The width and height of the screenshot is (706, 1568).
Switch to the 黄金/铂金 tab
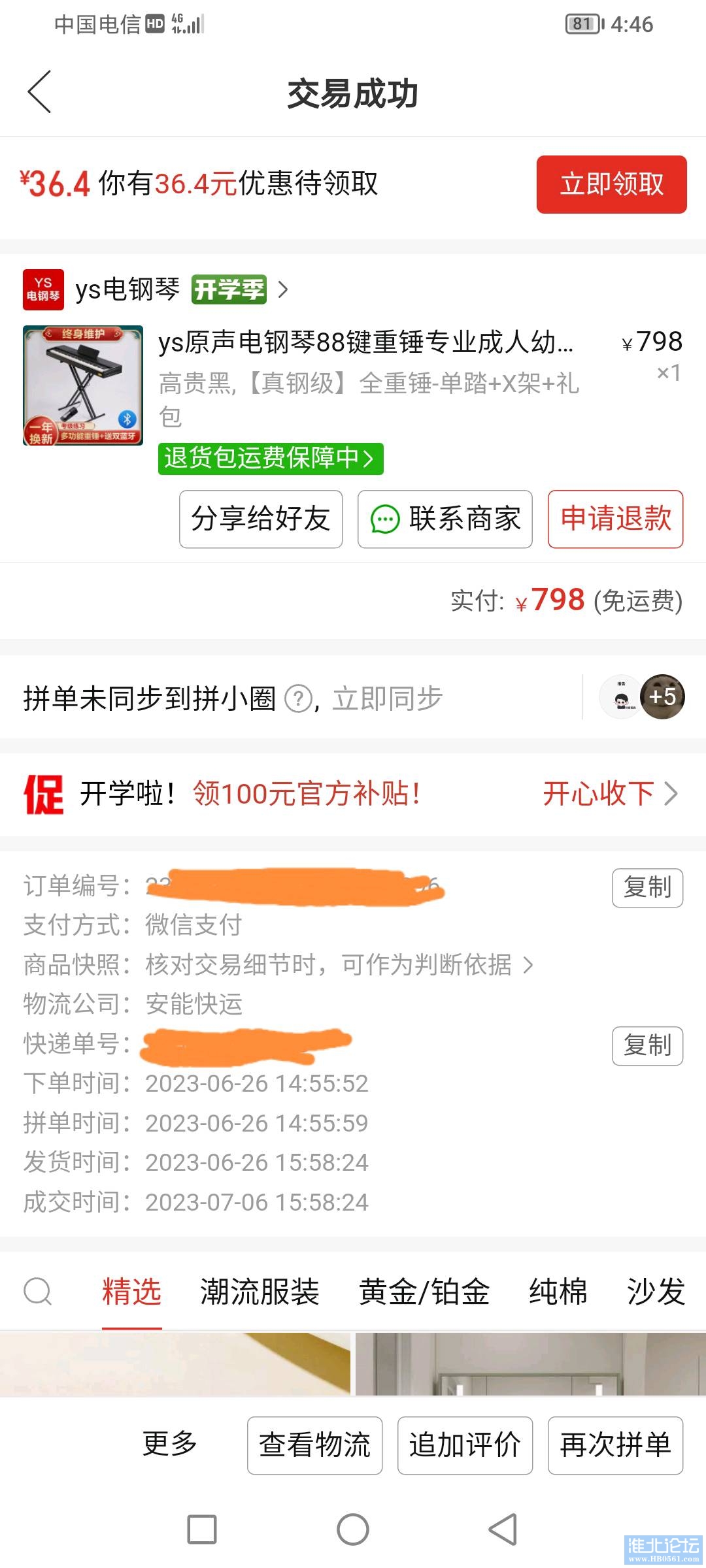click(x=424, y=1292)
